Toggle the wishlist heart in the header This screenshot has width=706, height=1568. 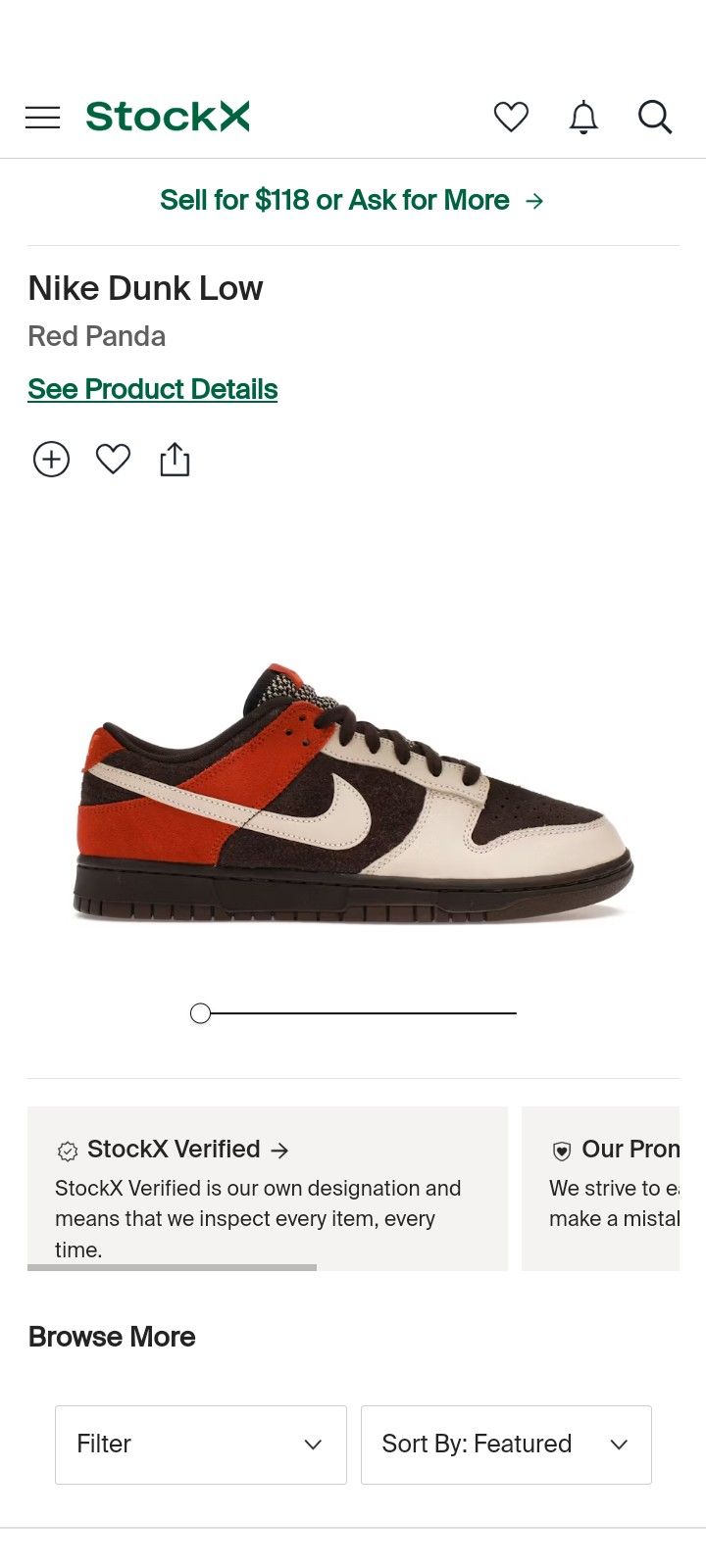(512, 117)
